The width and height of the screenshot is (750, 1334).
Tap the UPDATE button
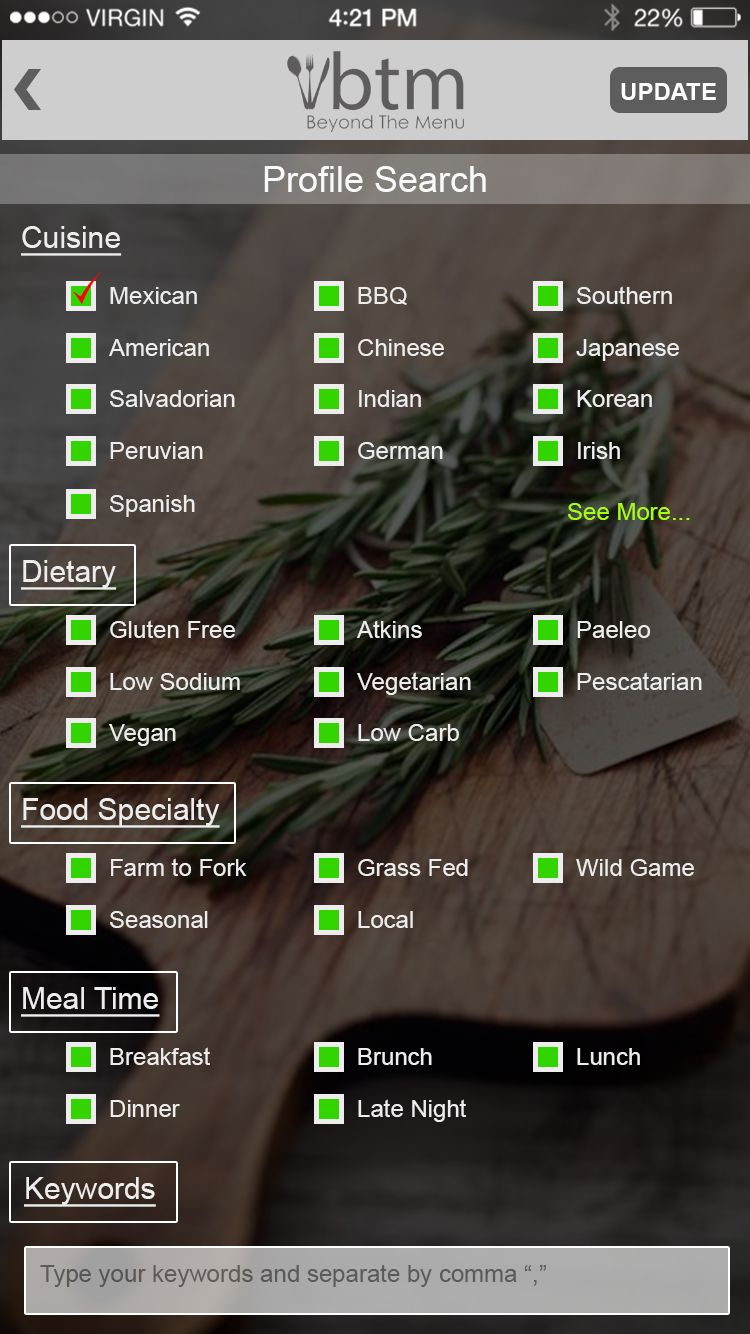point(667,91)
